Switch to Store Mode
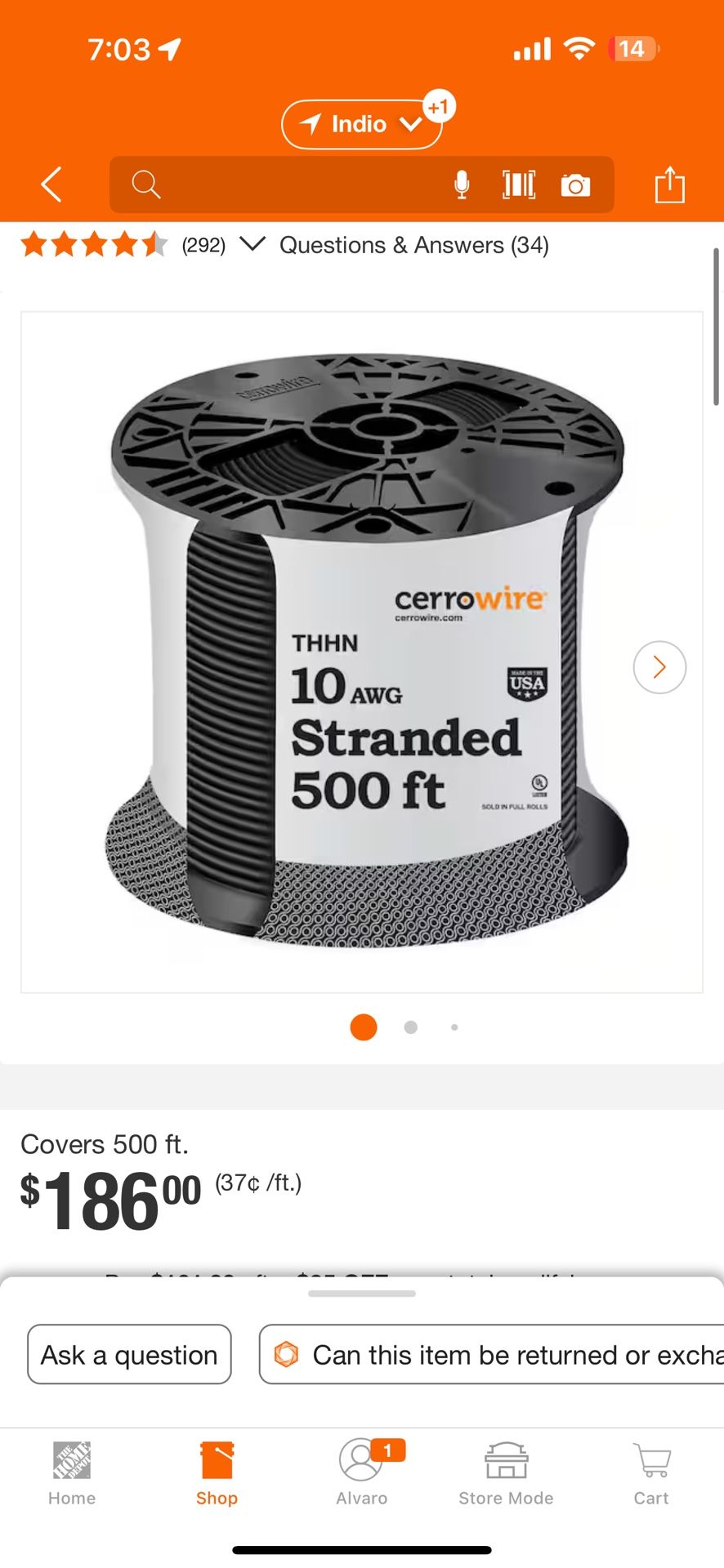Screen dimensions: 724x1568 pos(506,1473)
